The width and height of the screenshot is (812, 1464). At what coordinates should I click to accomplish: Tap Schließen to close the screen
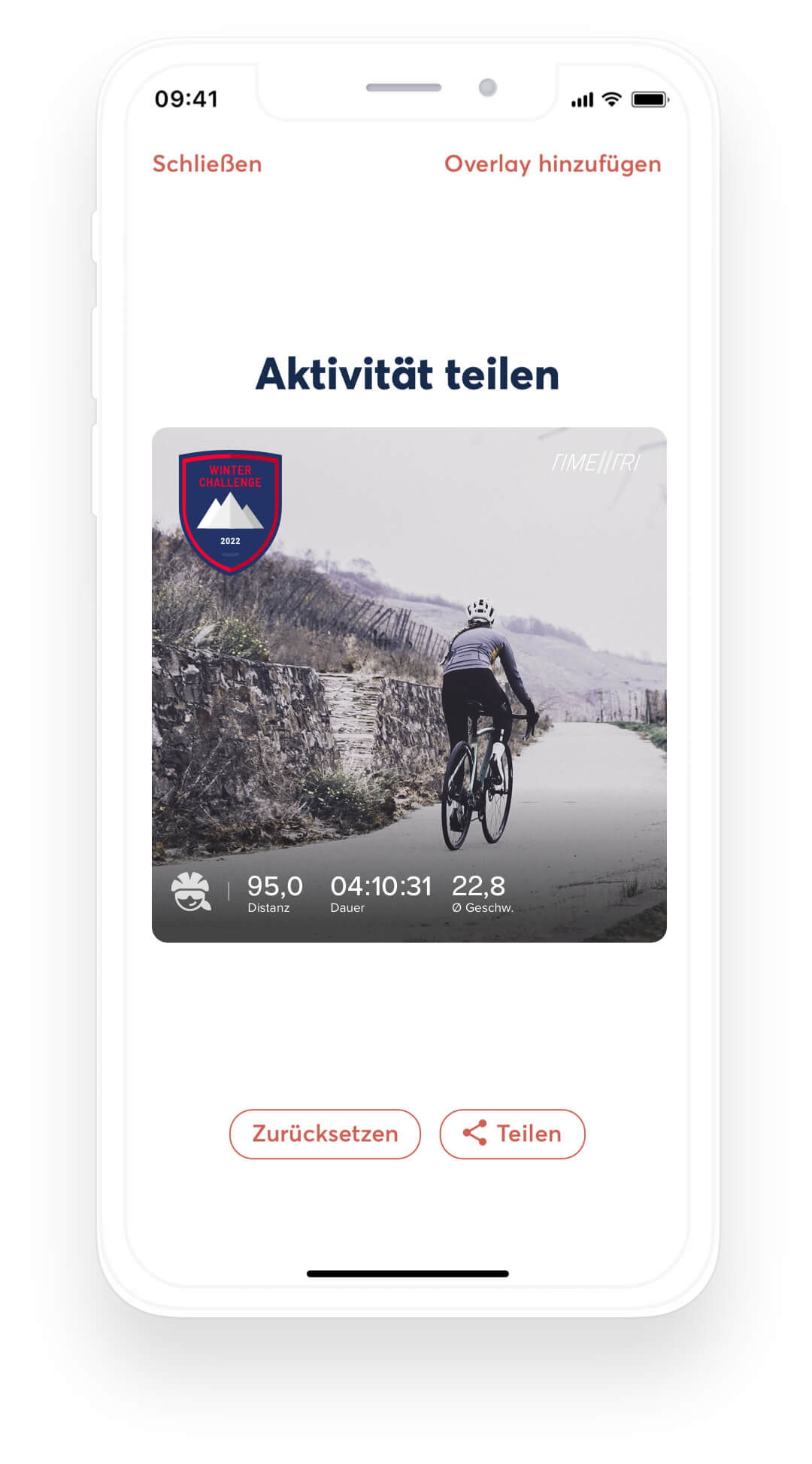207,164
